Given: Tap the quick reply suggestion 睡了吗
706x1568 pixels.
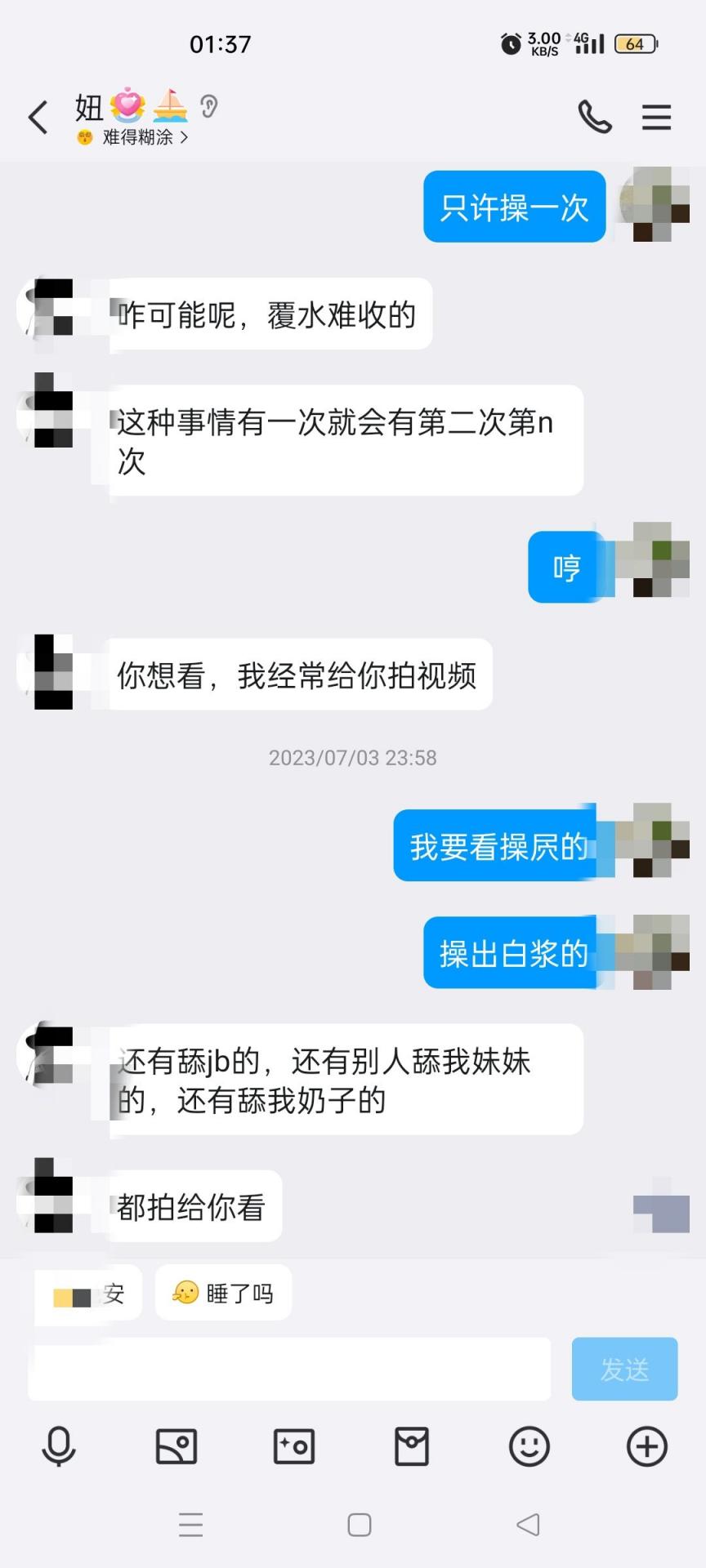Looking at the screenshot, I should 224,1293.
